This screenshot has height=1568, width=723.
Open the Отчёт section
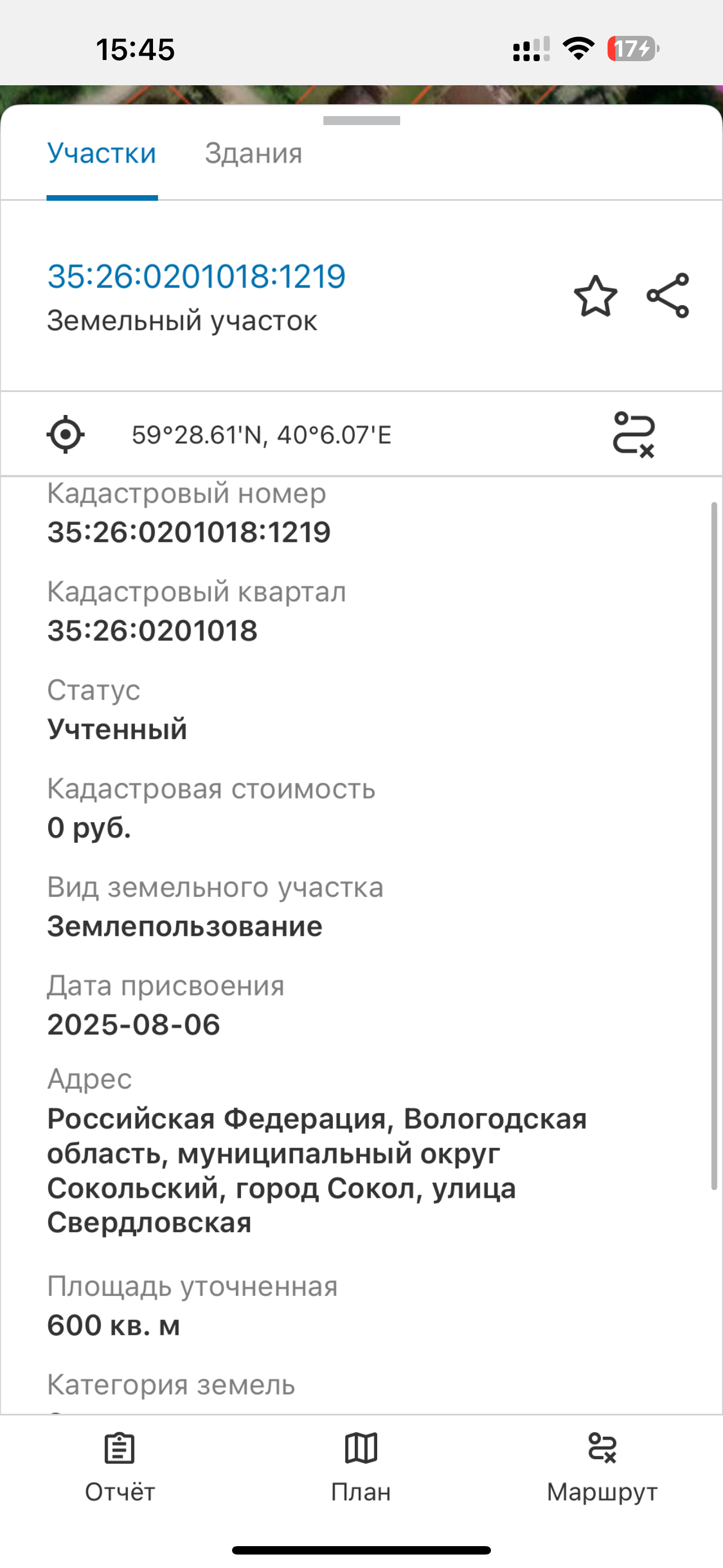click(x=120, y=1468)
